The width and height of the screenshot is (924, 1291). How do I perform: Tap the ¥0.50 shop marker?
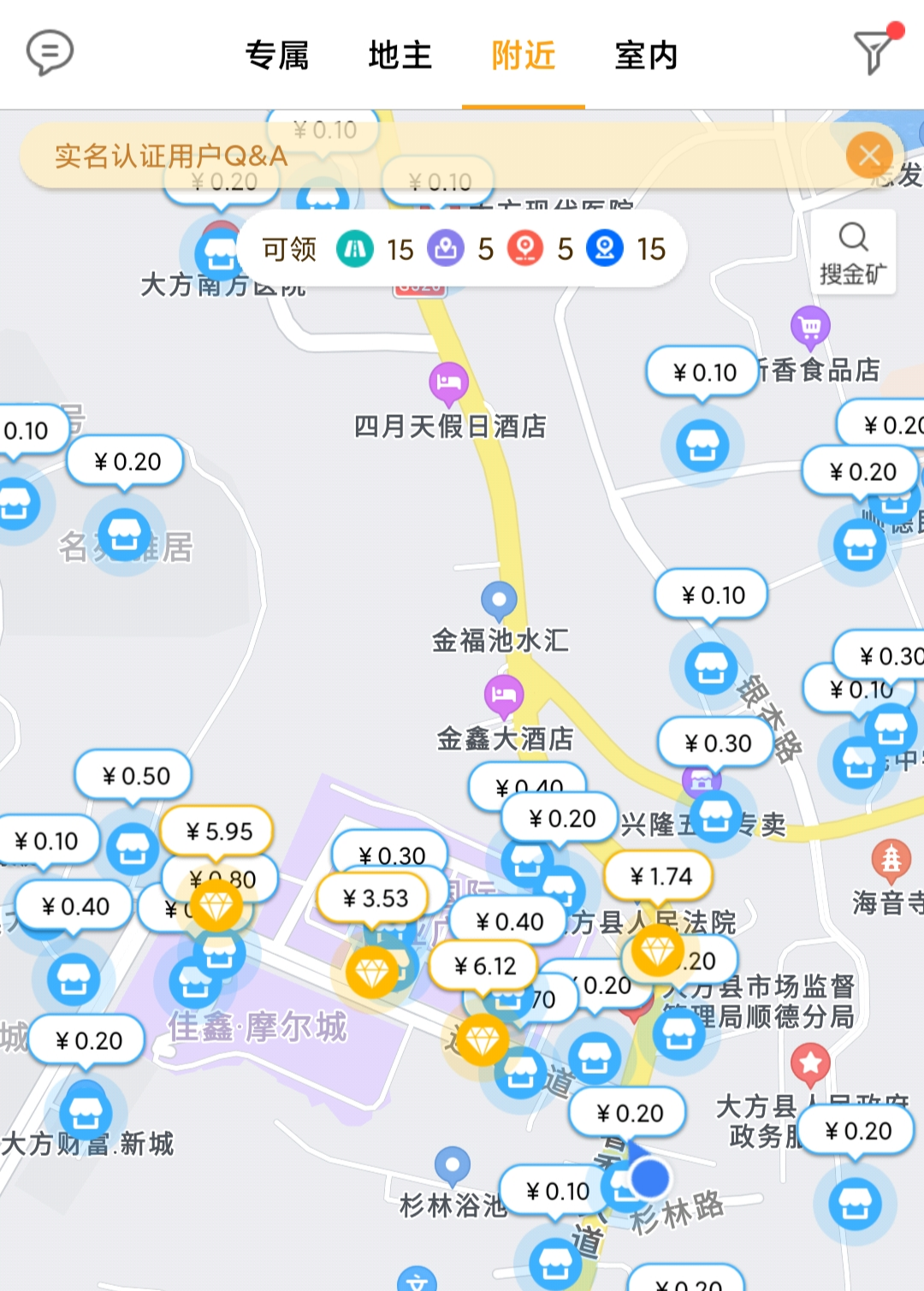(133, 847)
